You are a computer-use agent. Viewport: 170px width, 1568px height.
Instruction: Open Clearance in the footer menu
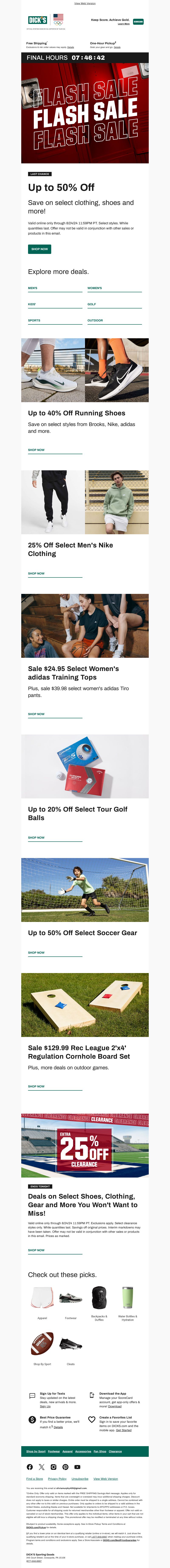tap(115, 1451)
